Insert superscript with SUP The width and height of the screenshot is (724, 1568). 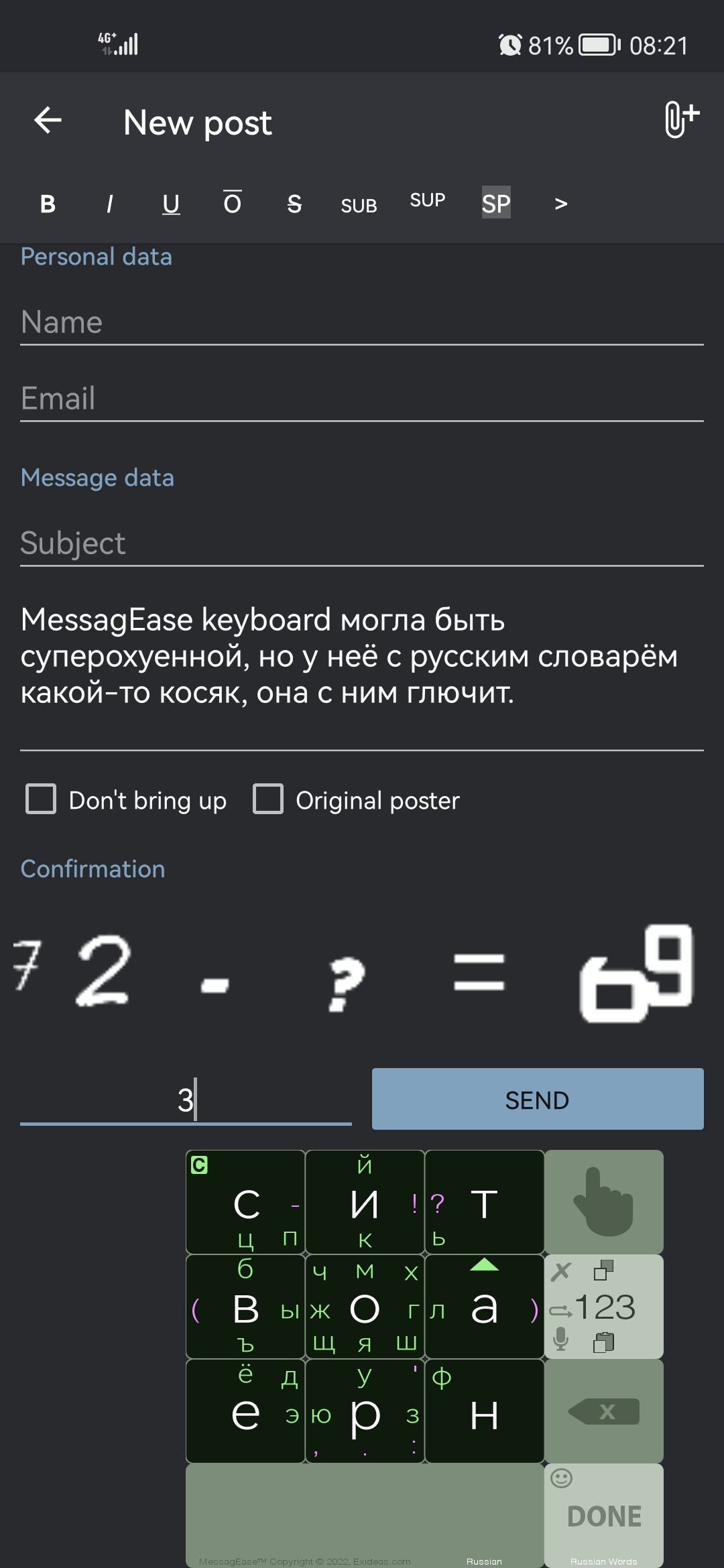point(428,200)
